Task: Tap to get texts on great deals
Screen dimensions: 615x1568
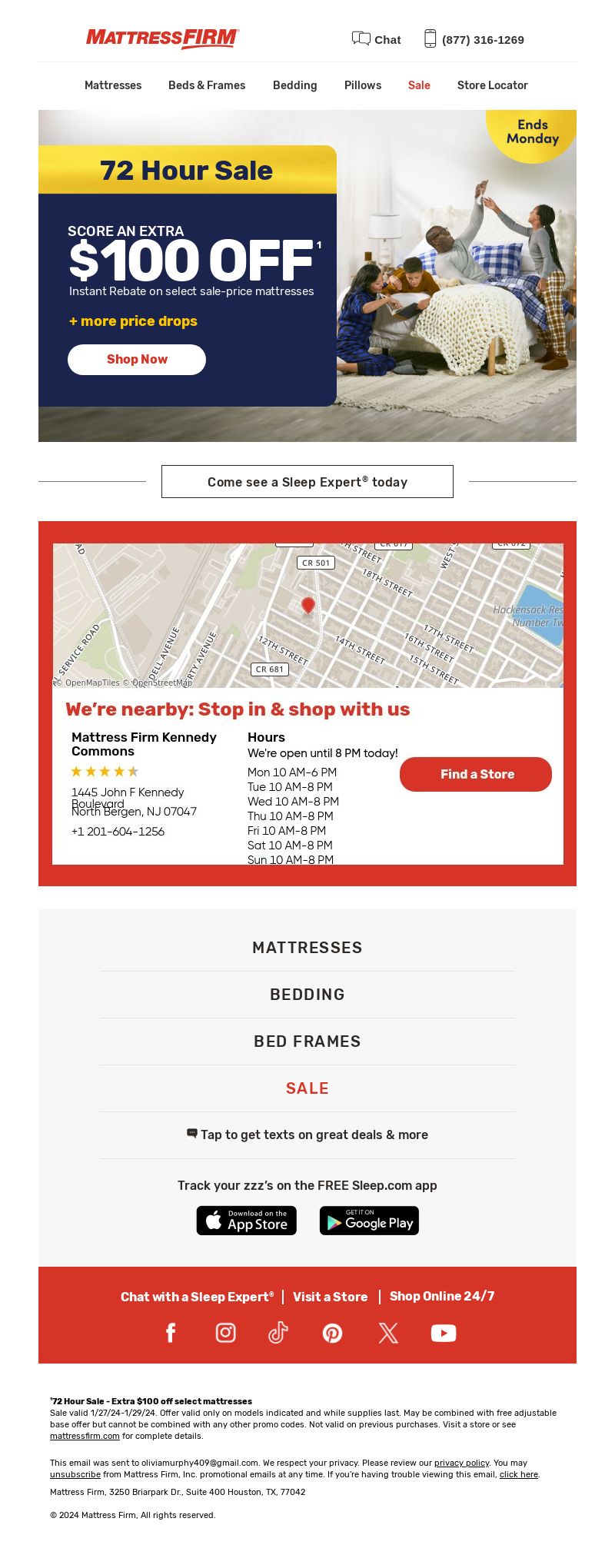Action: tap(307, 1135)
